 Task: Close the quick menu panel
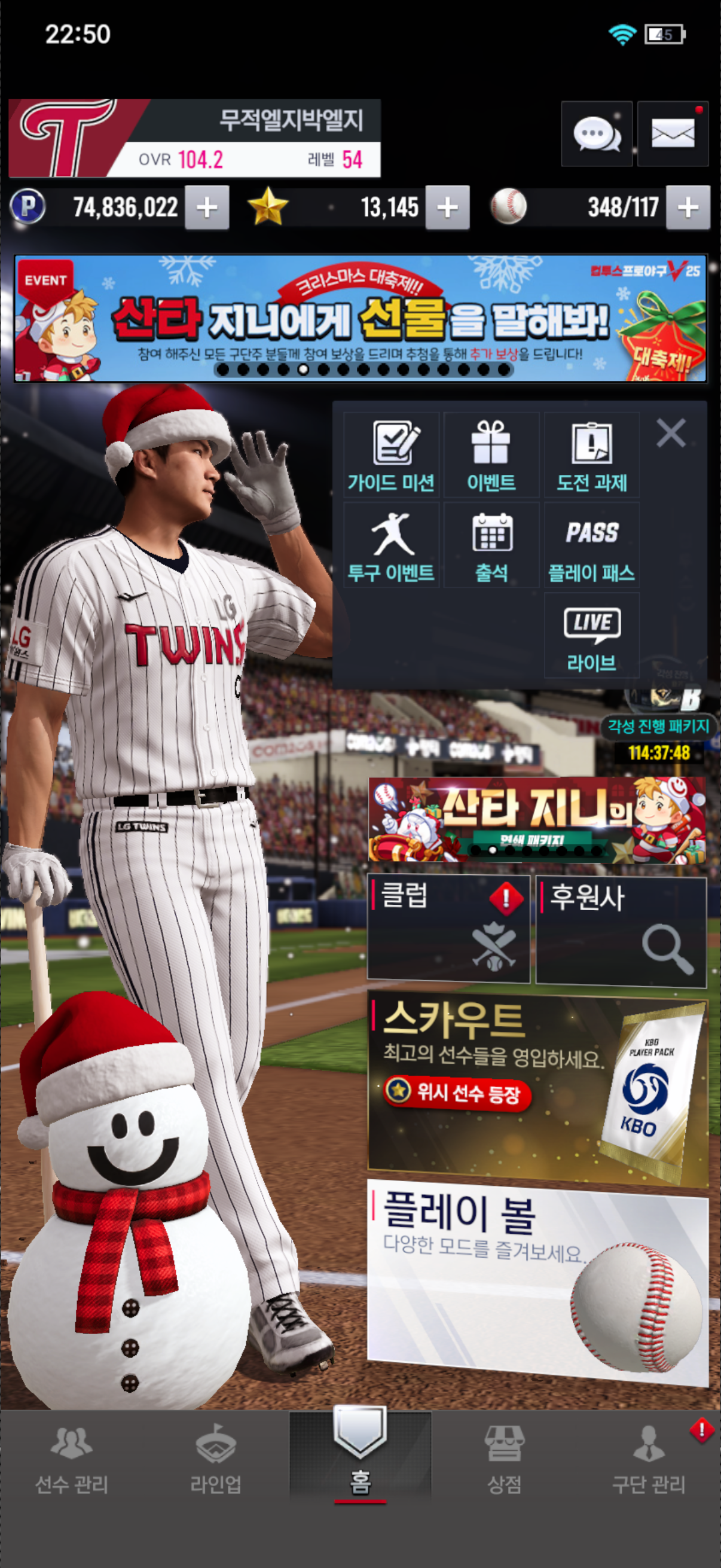pos(671,433)
